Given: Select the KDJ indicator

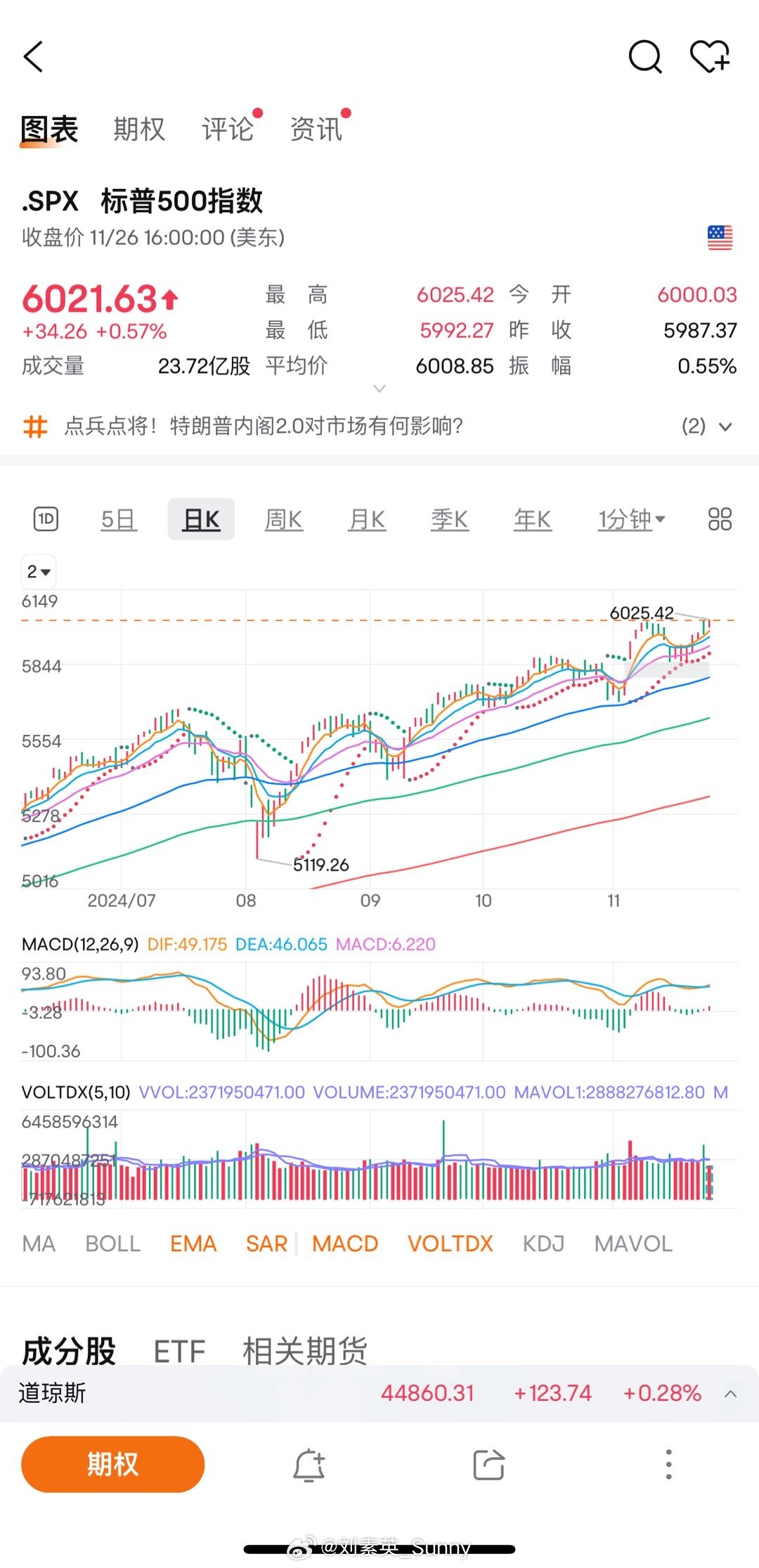Looking at the screenshot, I should pyautogui.click(x=543, y=1243).
